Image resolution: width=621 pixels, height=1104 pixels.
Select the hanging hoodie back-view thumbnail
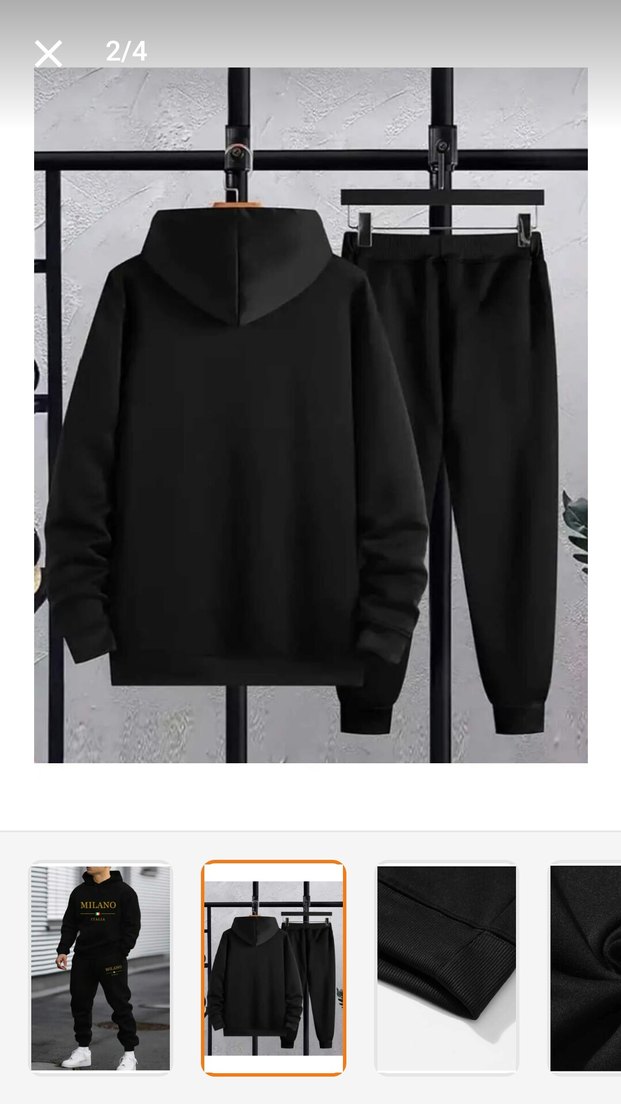(x=273, y=968)
